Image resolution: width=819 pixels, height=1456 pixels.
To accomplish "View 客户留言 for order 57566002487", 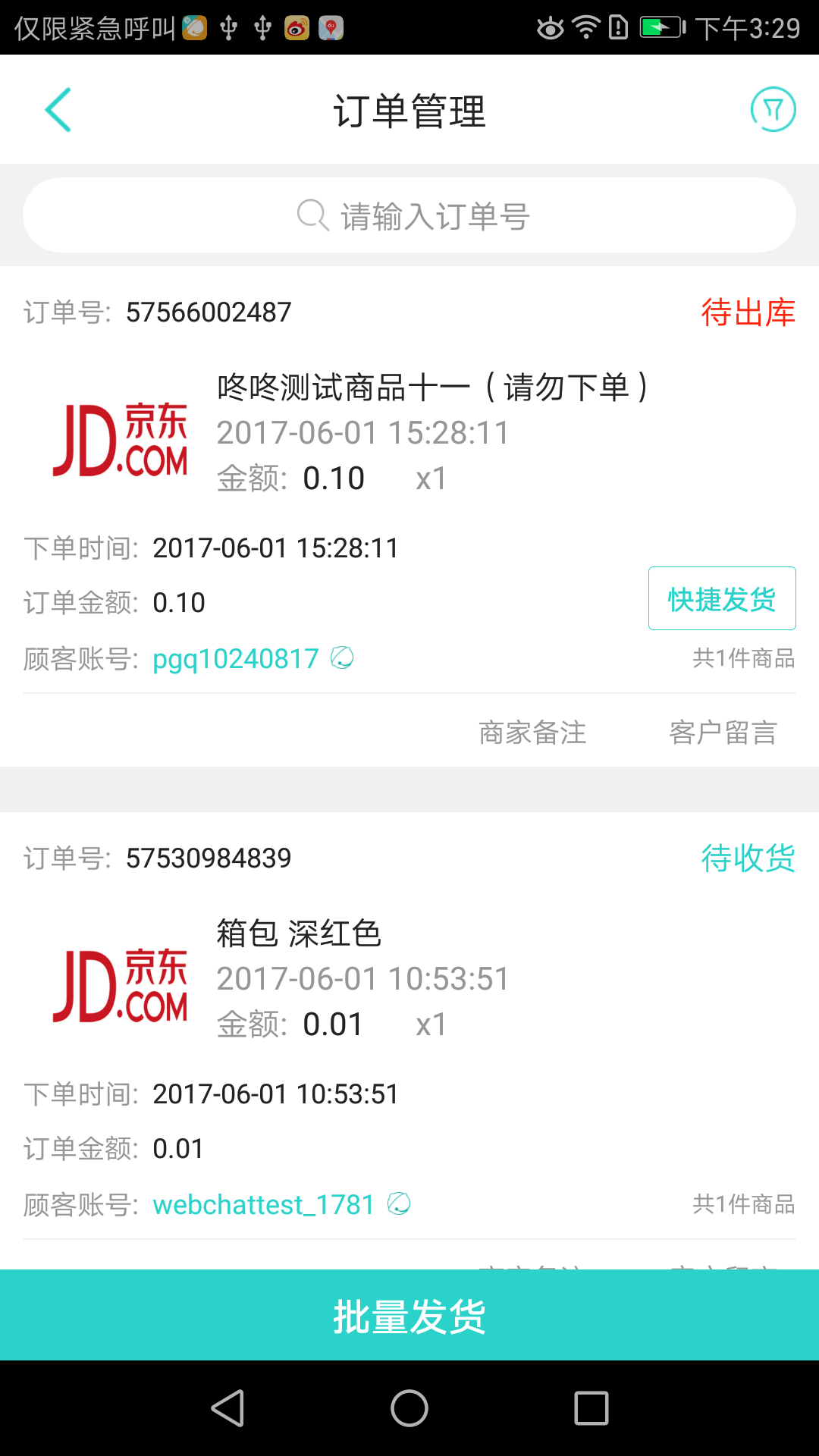I will pos(723,733).
